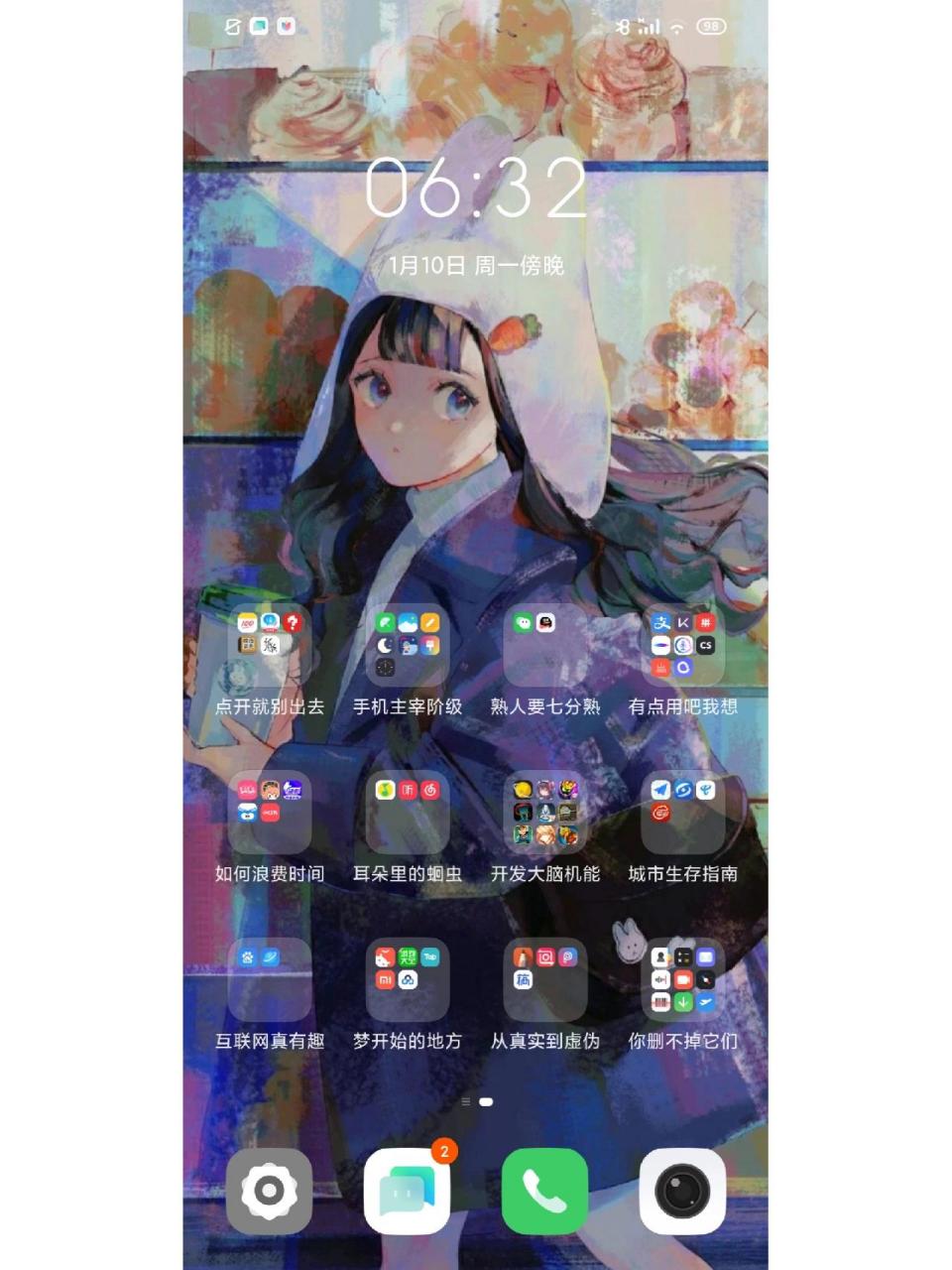Open the 互联网真有趣 folder
This screenshot has width=952, height=1270.
(269, 979)
